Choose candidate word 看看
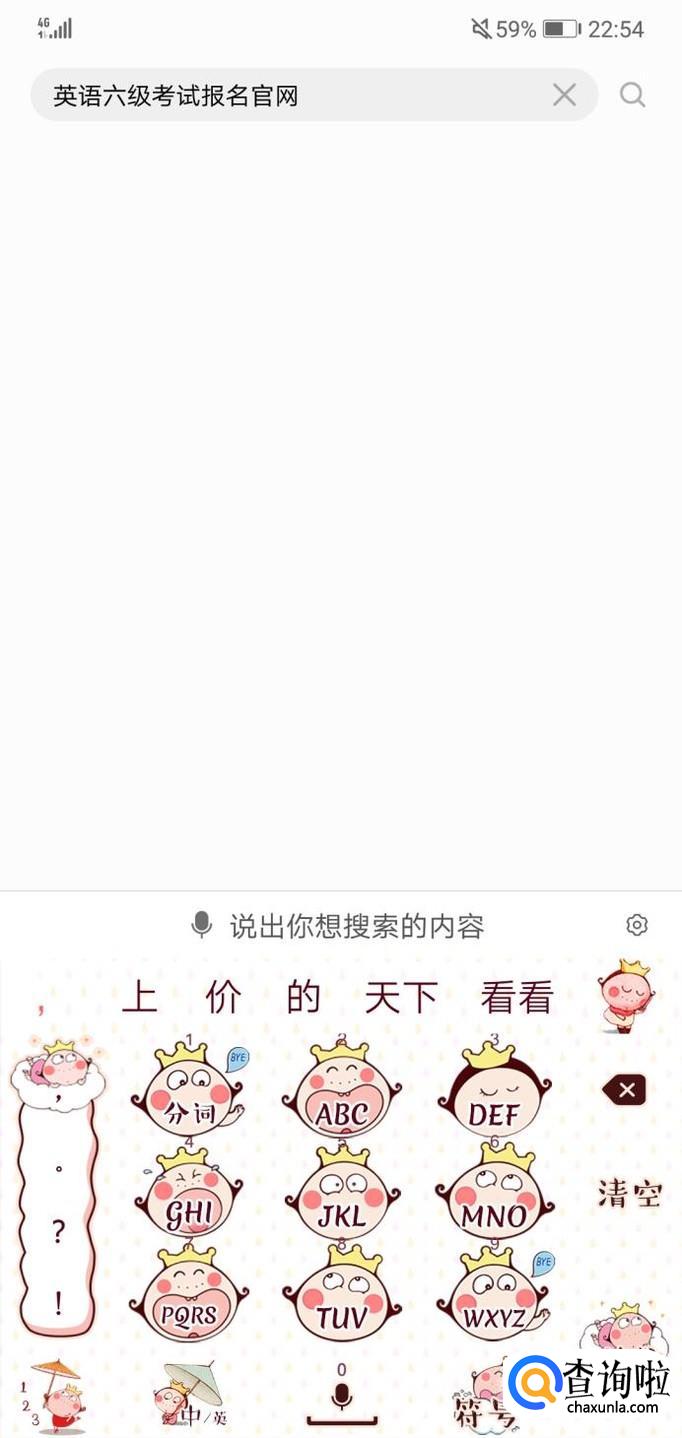Screen dimensions: 682x1438 516,997
